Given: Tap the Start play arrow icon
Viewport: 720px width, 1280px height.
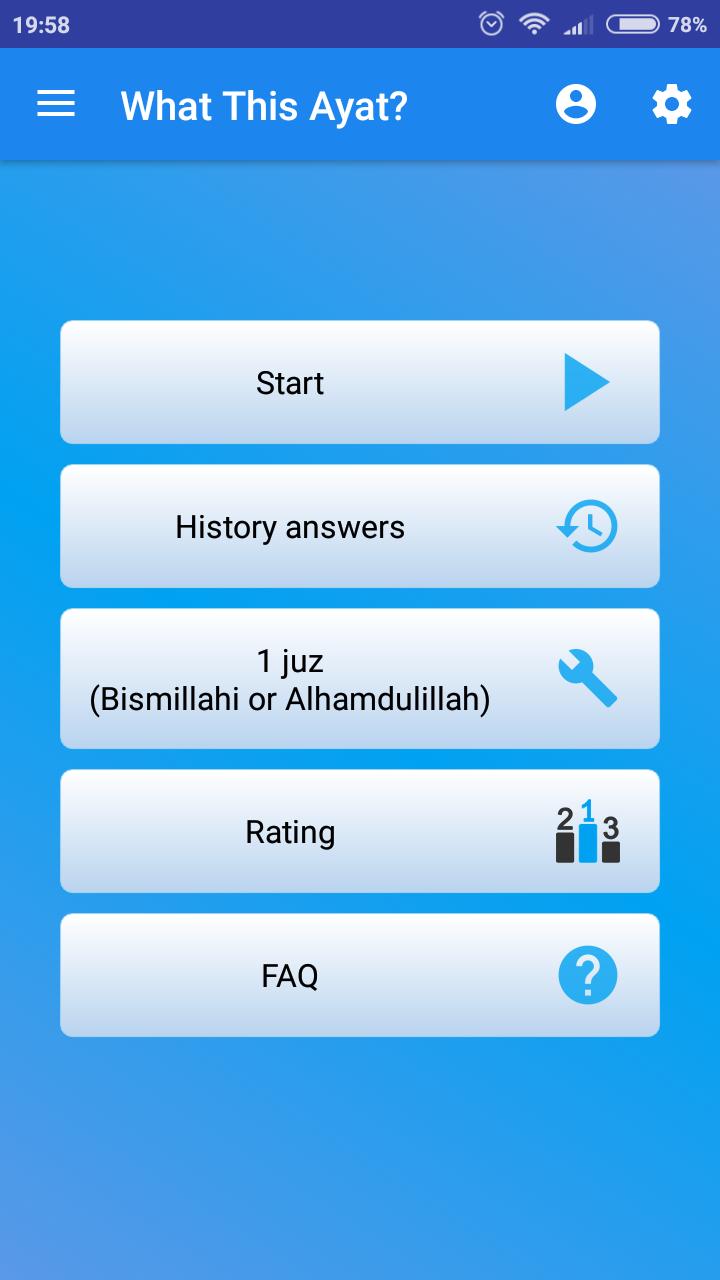Looking at the screenshot, I should click(589, 381).
